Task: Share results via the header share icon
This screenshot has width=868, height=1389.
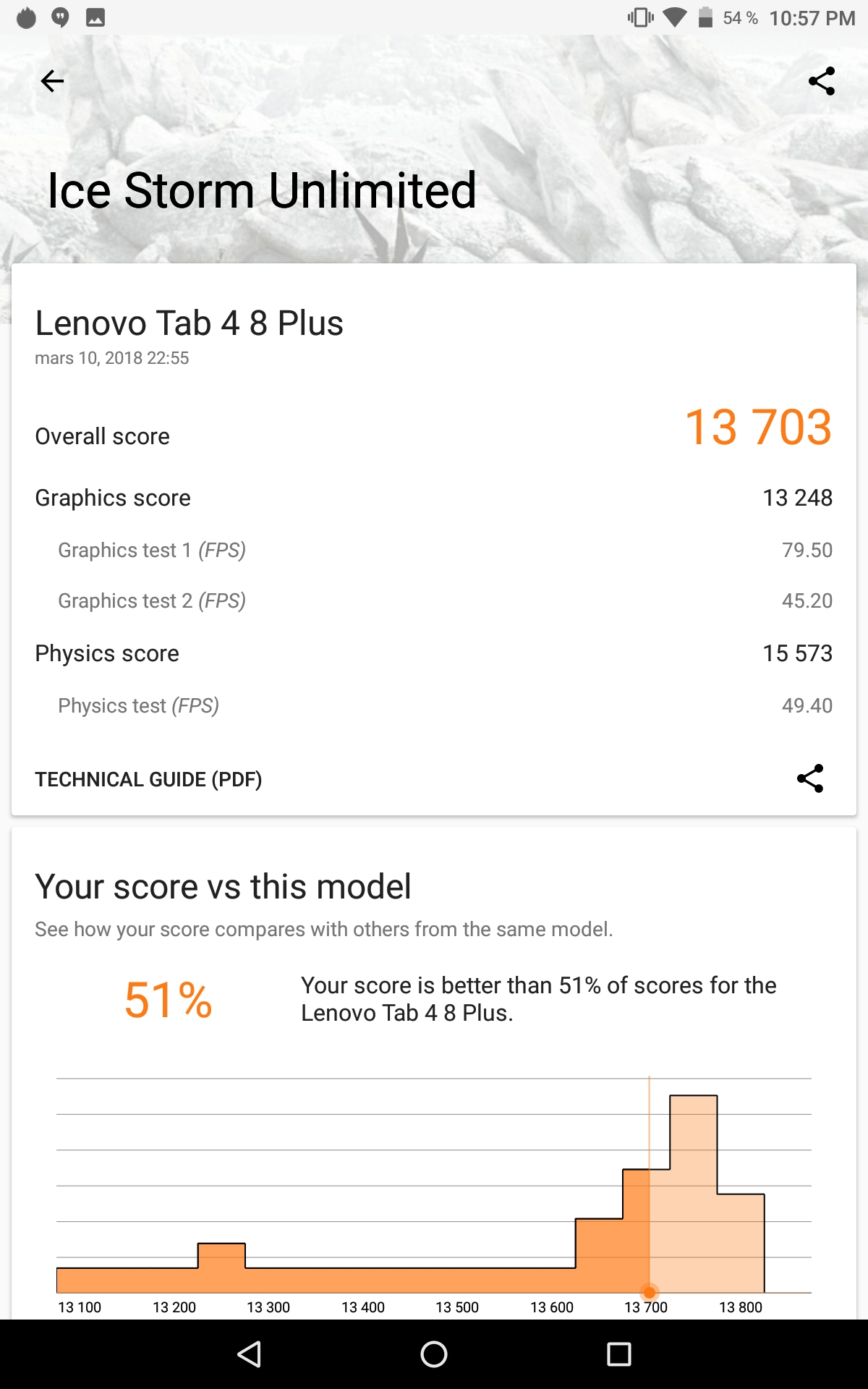Action: 821,81
